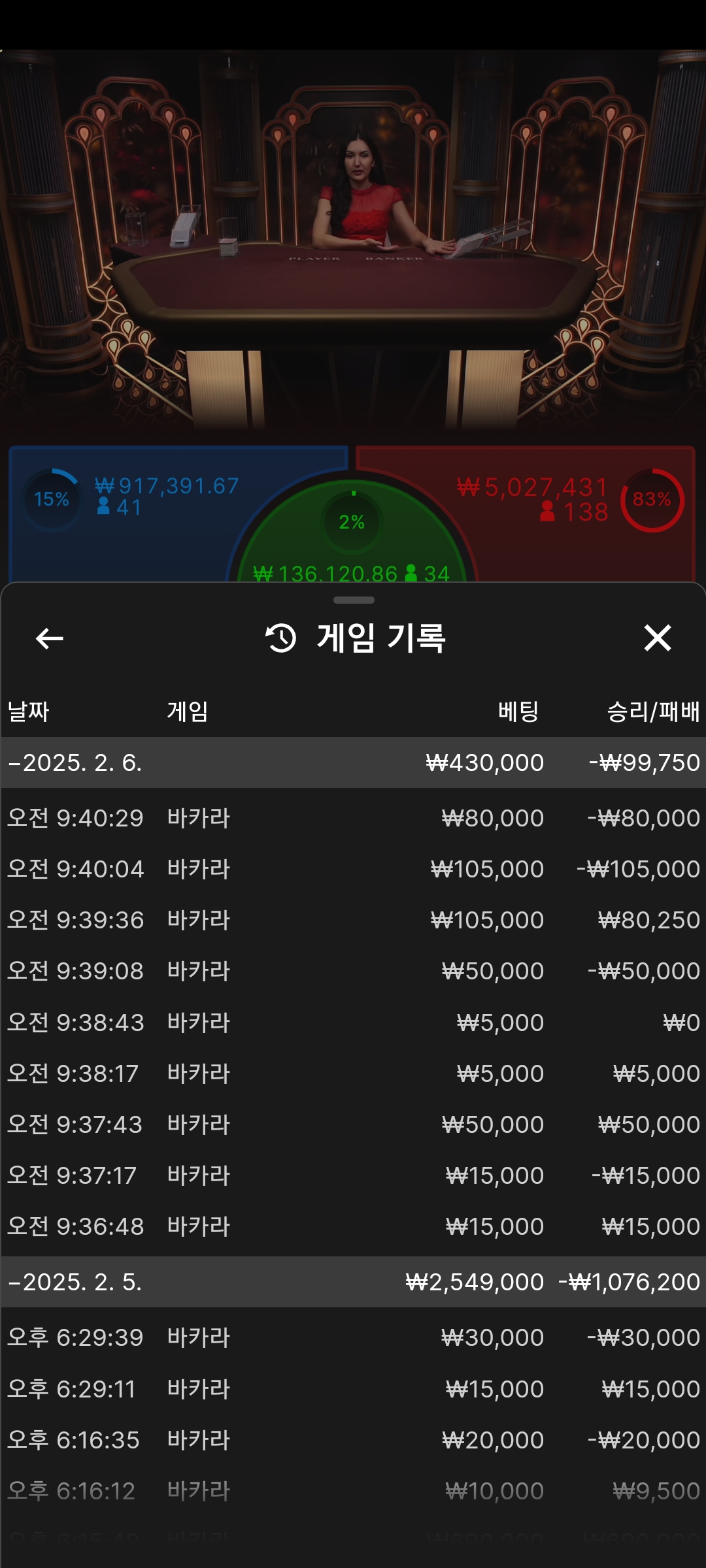706x1568 pixels.
Task: Open the 오전 9:40:04 바카라 record
Action: point(353,869)
